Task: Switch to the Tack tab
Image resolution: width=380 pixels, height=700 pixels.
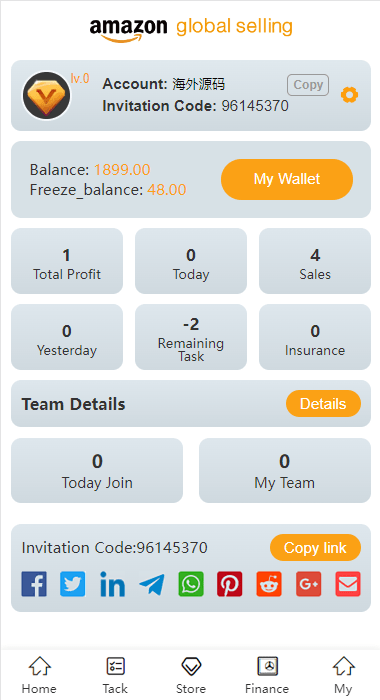Action: tap(115, 675)
